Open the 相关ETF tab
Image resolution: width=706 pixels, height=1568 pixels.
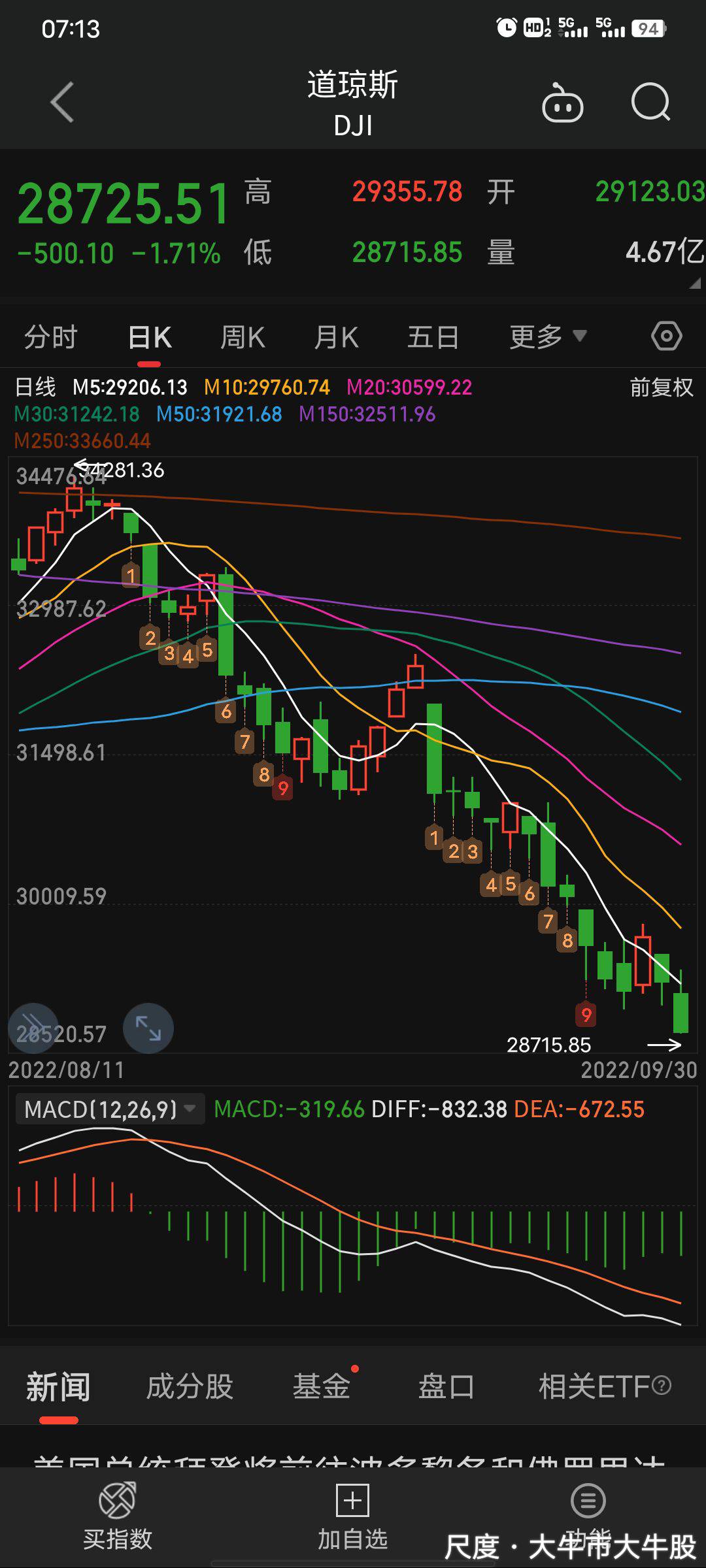(604, 1386)
